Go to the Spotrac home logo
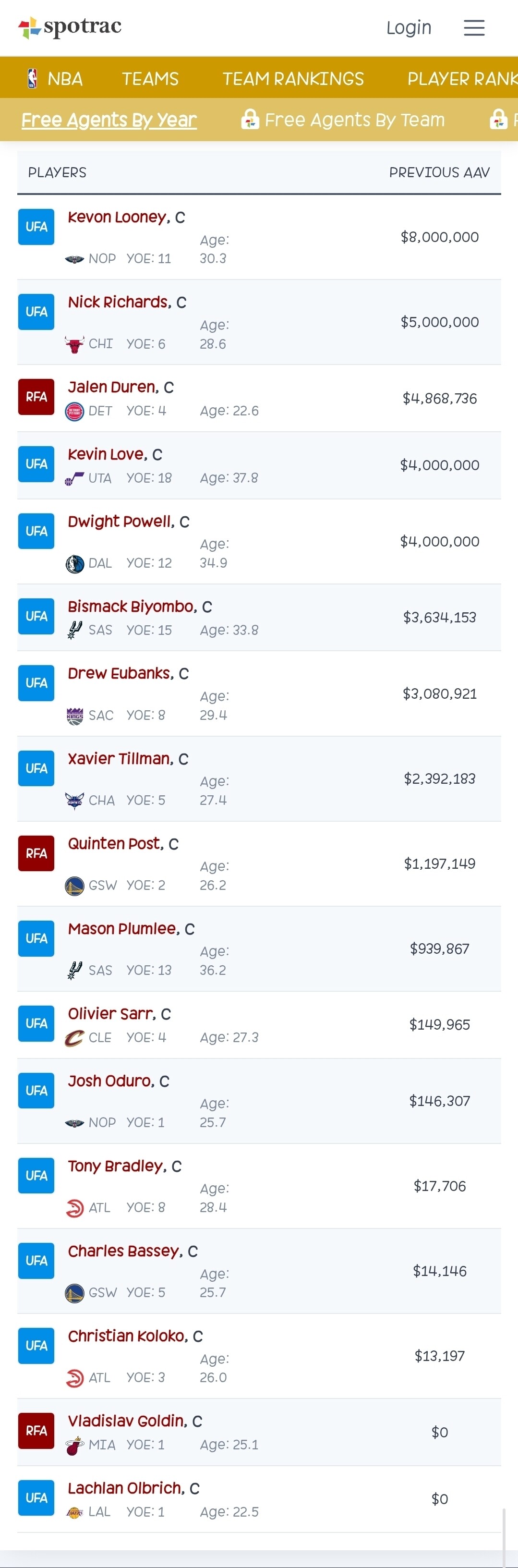The image size is (518, 1568). click(70, 27)
